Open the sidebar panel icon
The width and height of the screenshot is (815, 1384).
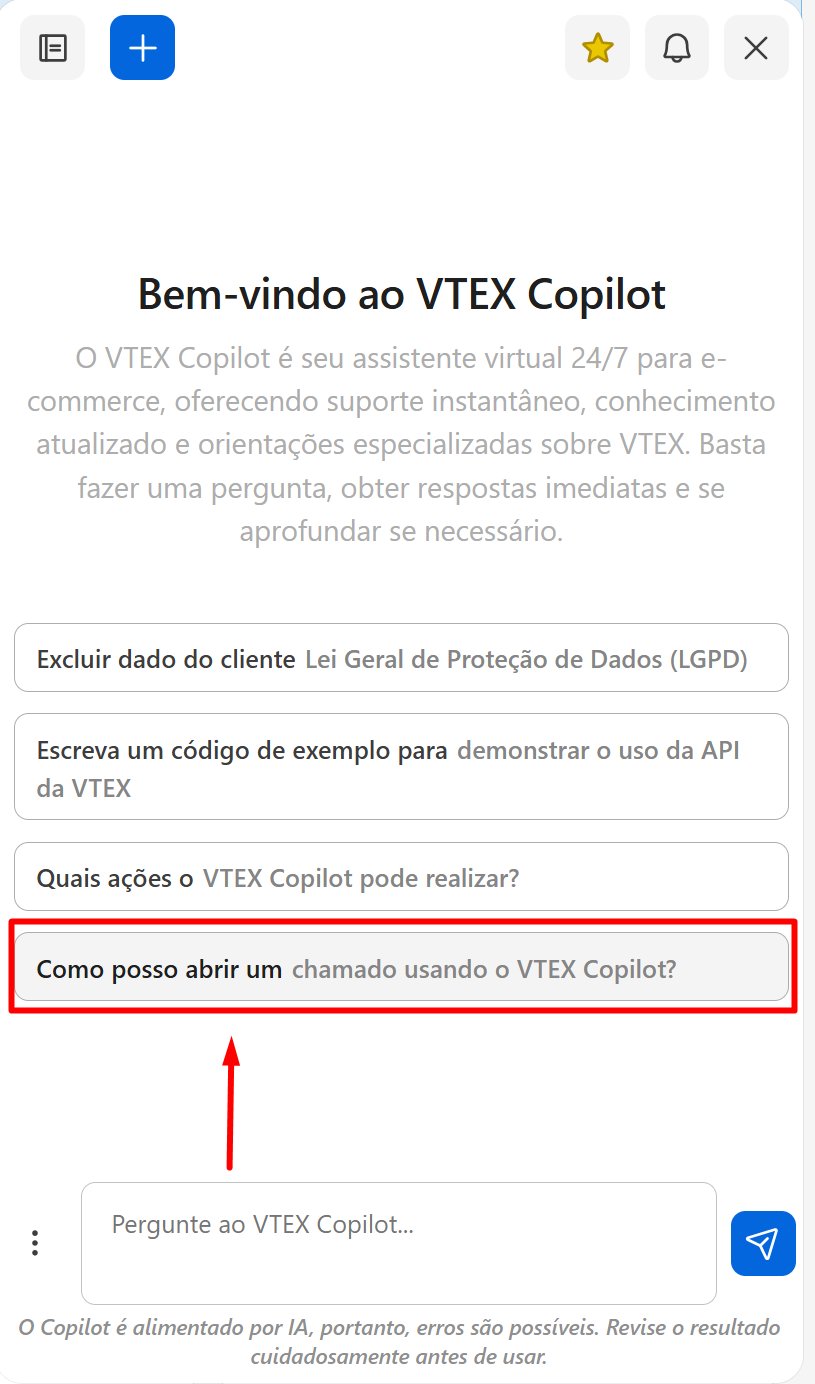coord(52,48)
